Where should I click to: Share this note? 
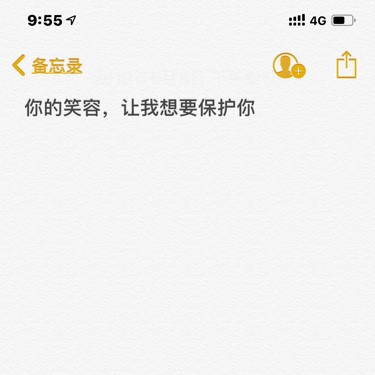346,65
